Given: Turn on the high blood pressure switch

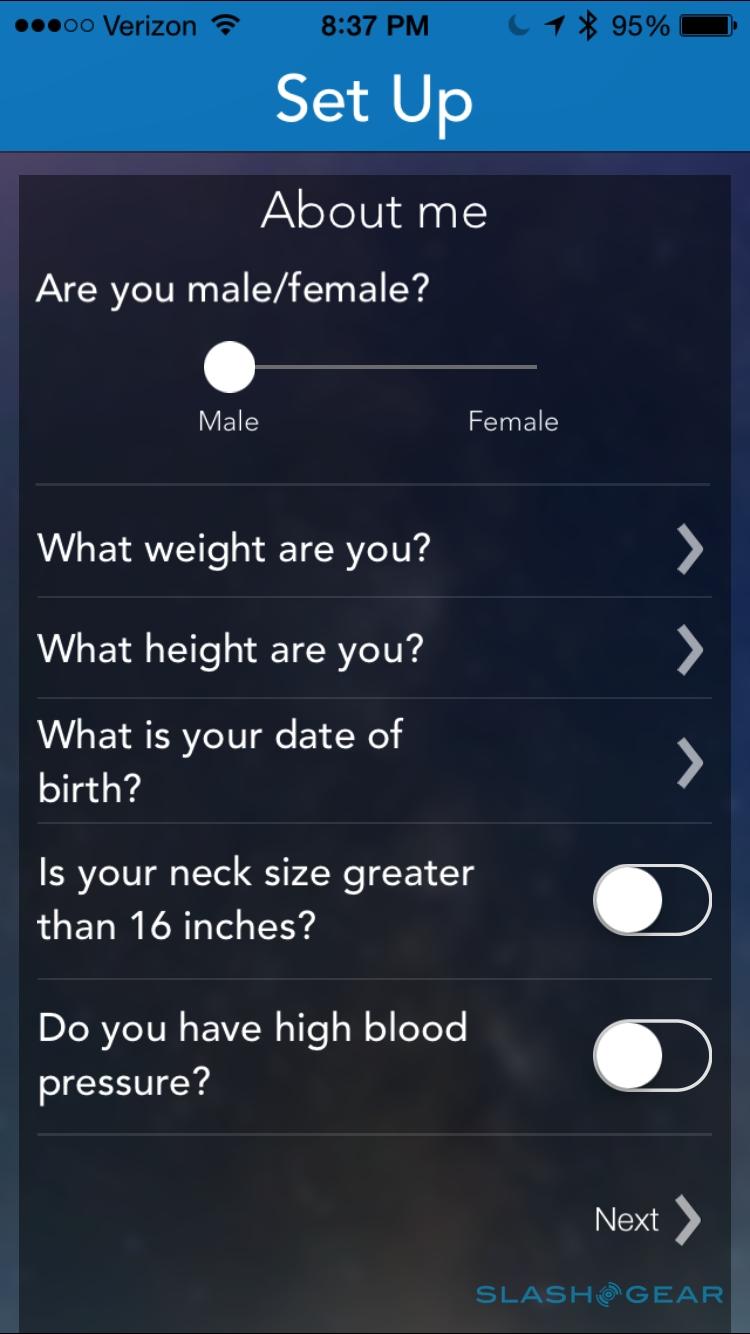Looking at the screenshot, I should [652, 1055].
